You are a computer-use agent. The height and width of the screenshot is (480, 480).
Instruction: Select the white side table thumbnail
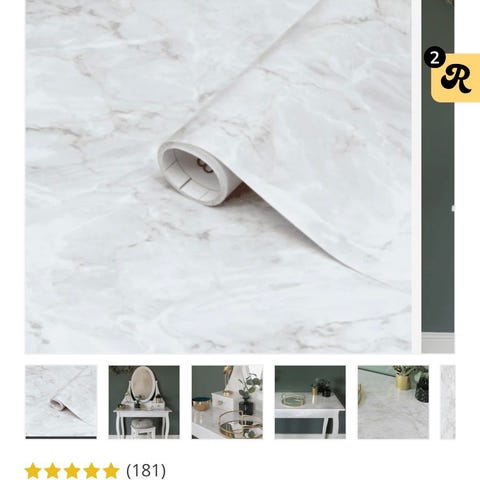310,402
